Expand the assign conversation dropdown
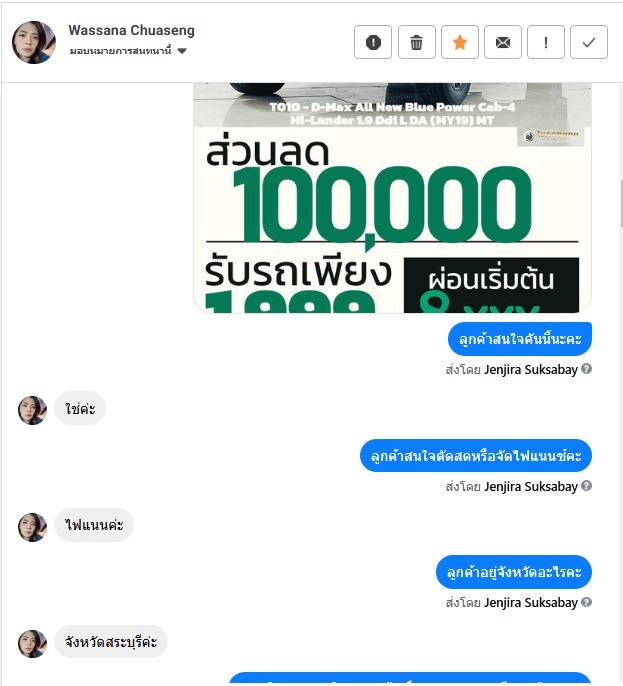 182,51
